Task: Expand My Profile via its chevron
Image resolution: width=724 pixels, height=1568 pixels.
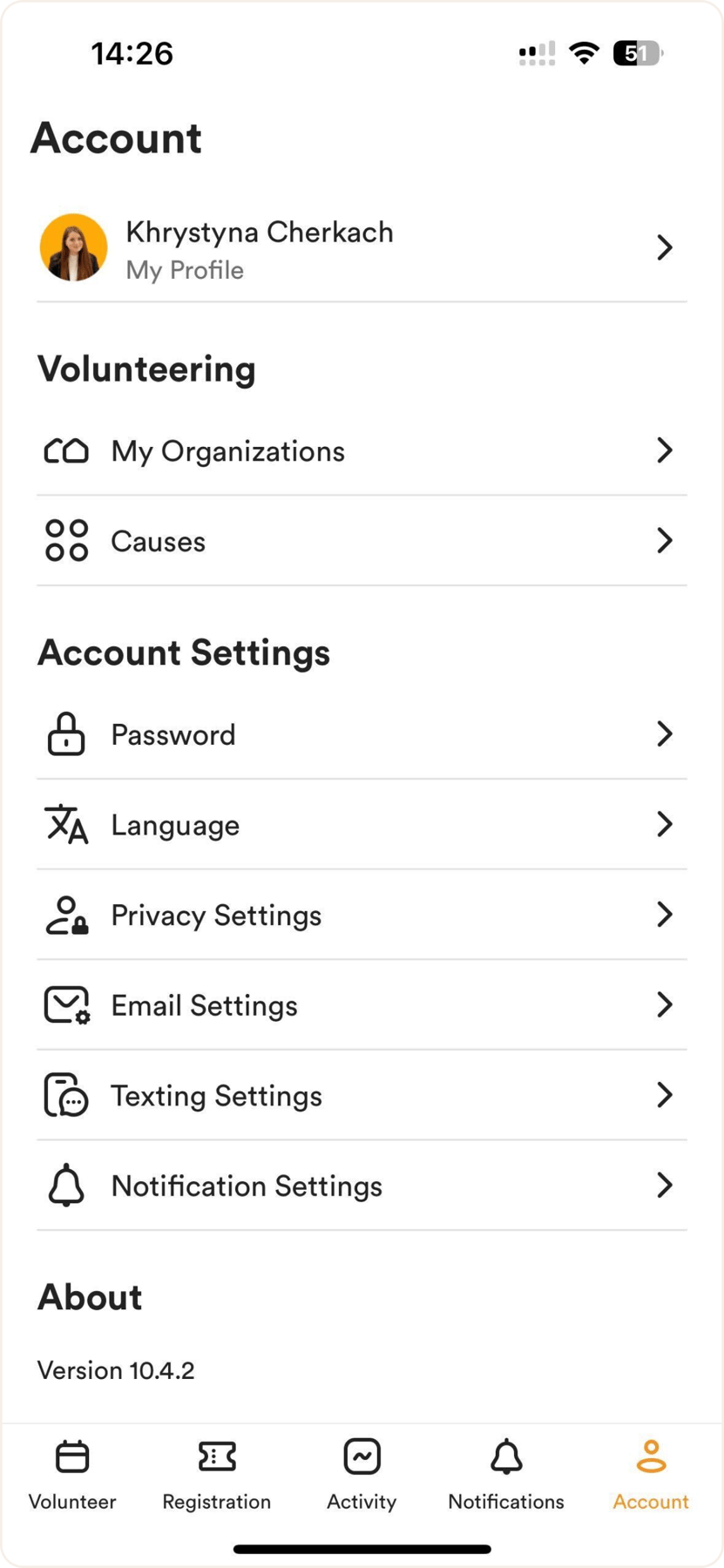Action: tap(666, 247)
